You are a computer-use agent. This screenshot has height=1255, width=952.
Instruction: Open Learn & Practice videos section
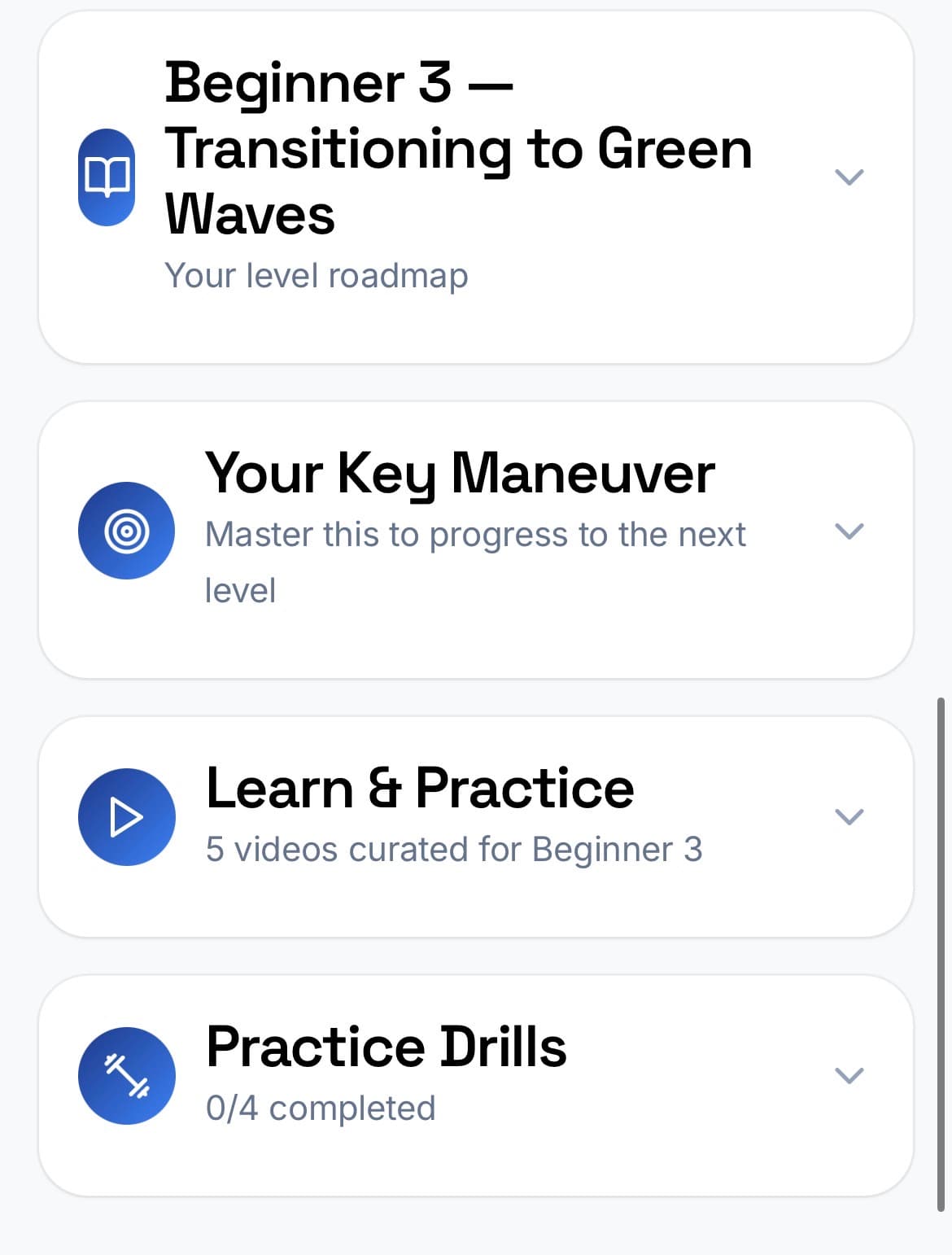click(849, 816)
